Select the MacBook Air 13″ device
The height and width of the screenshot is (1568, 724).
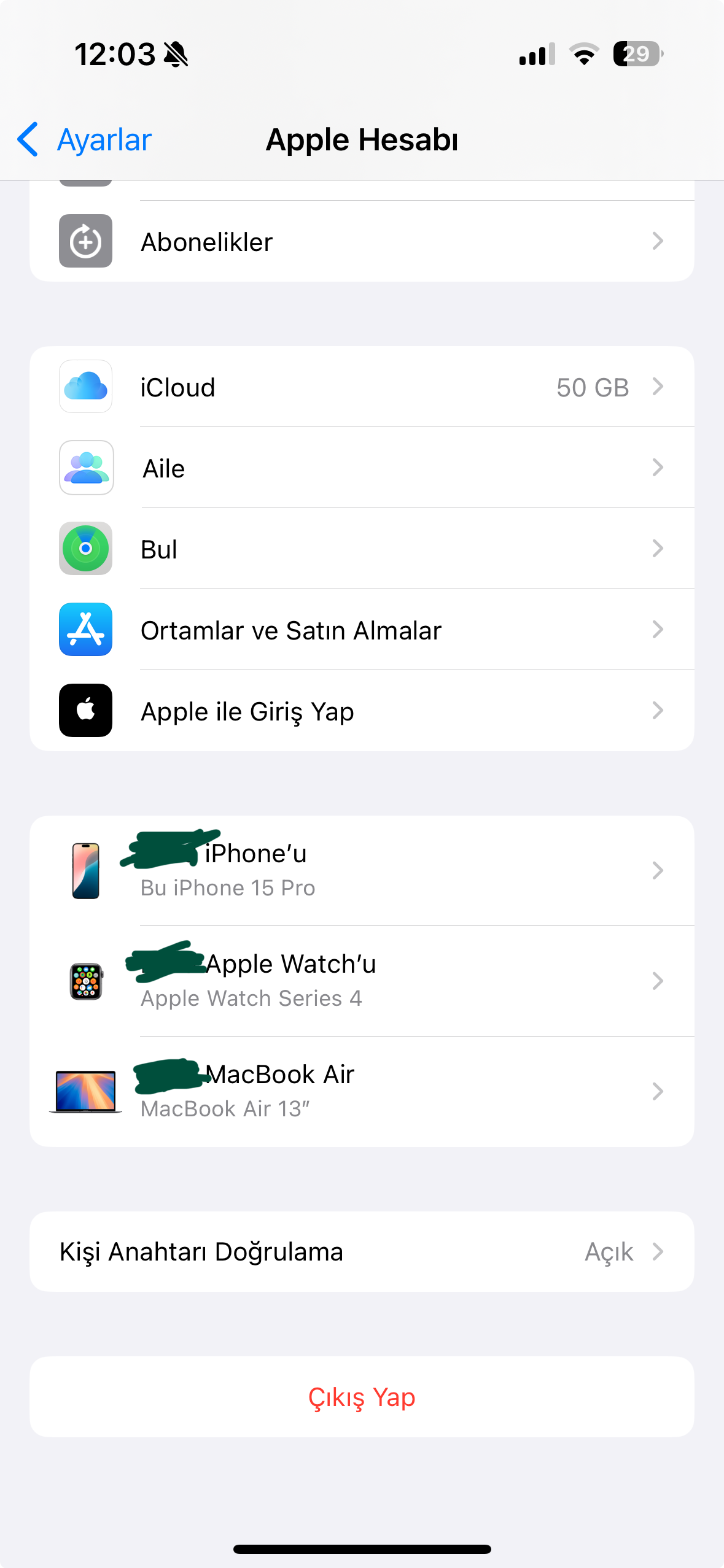361,1091
